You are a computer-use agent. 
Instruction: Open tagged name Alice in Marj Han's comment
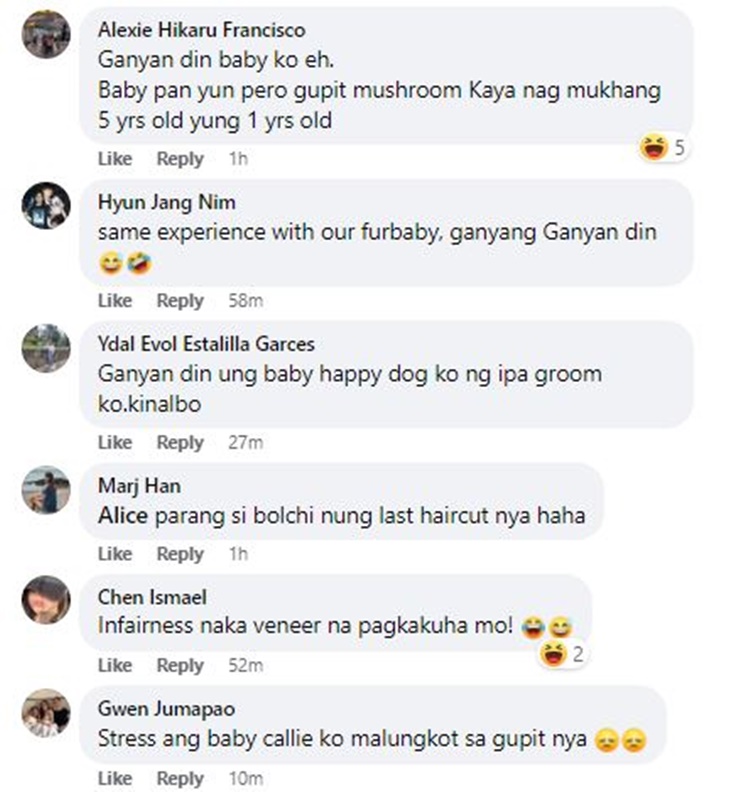[120, 516]
